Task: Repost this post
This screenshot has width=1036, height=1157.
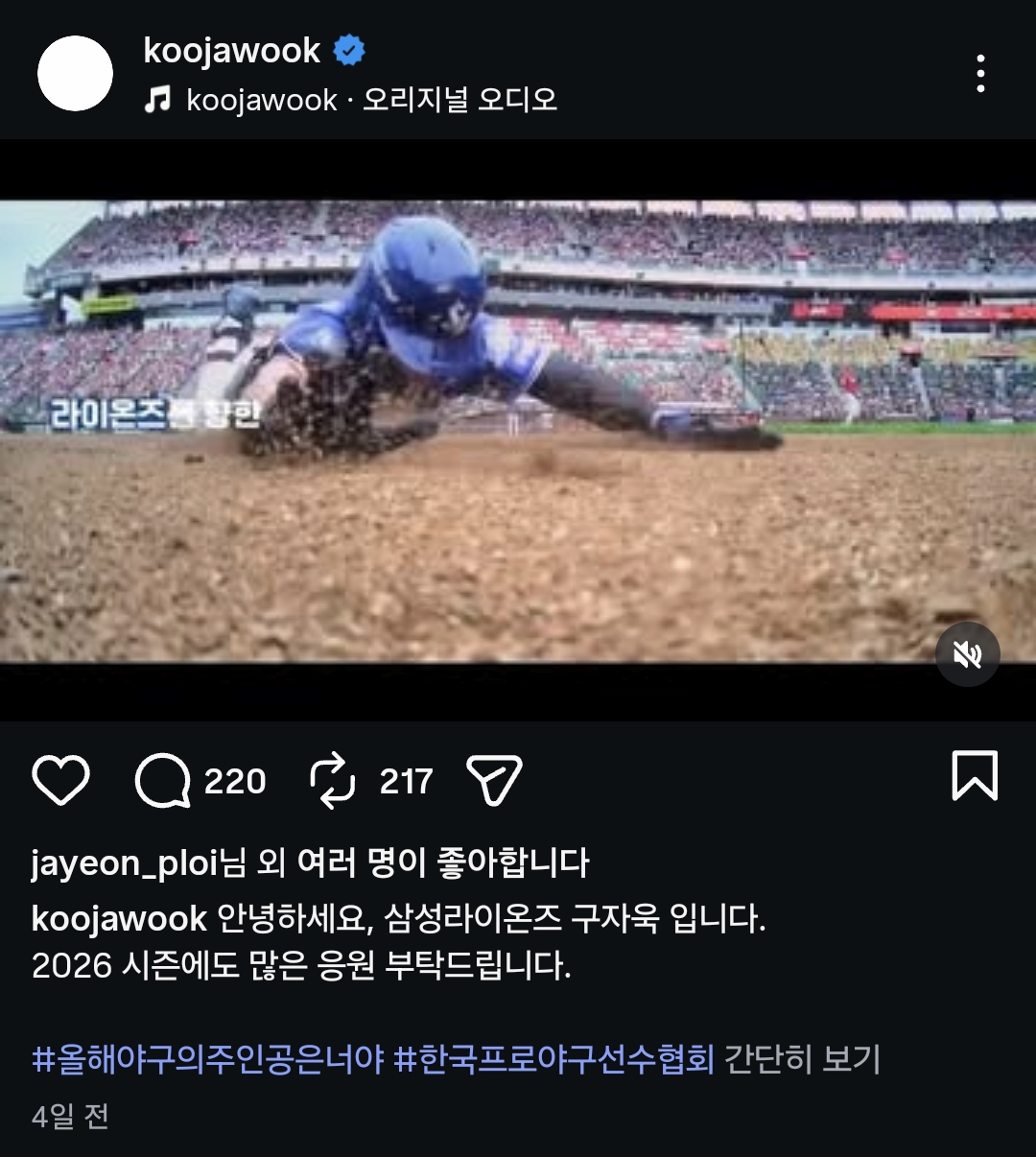Action: 333,781
